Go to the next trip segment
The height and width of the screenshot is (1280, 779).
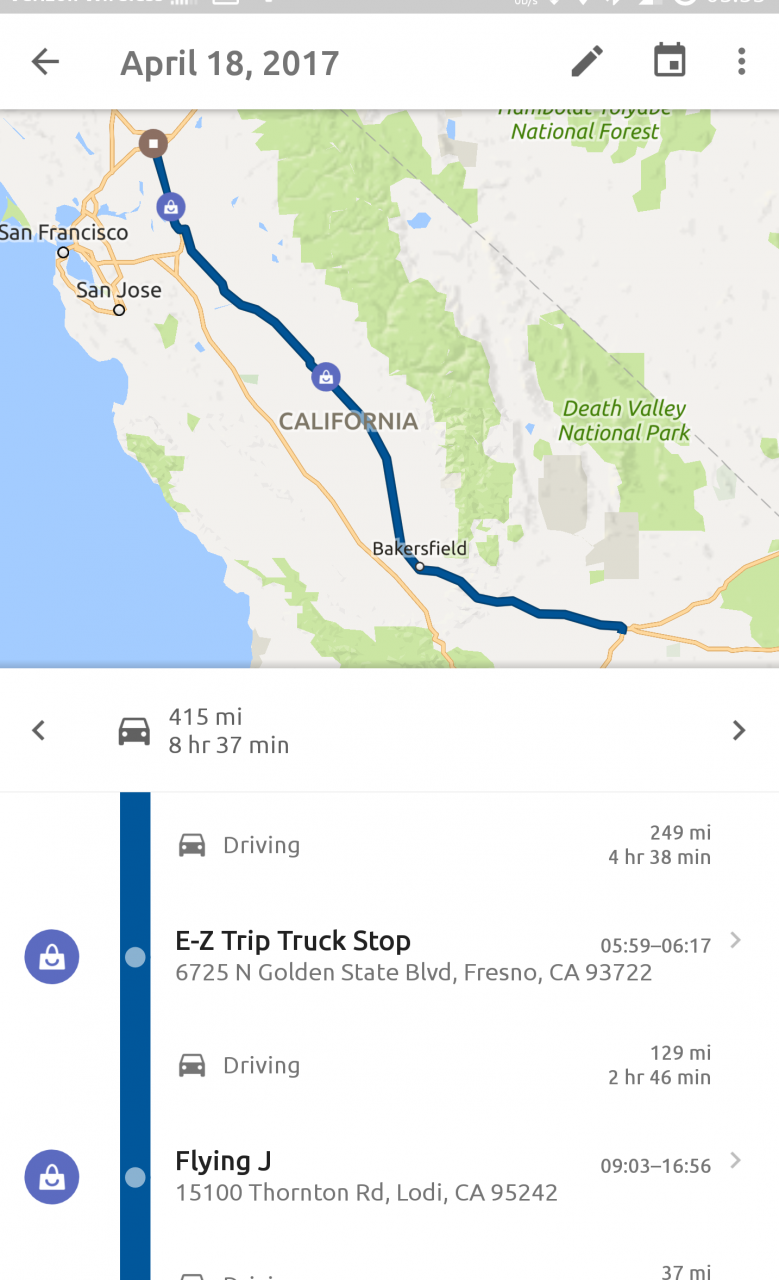(x=739, y=731)
